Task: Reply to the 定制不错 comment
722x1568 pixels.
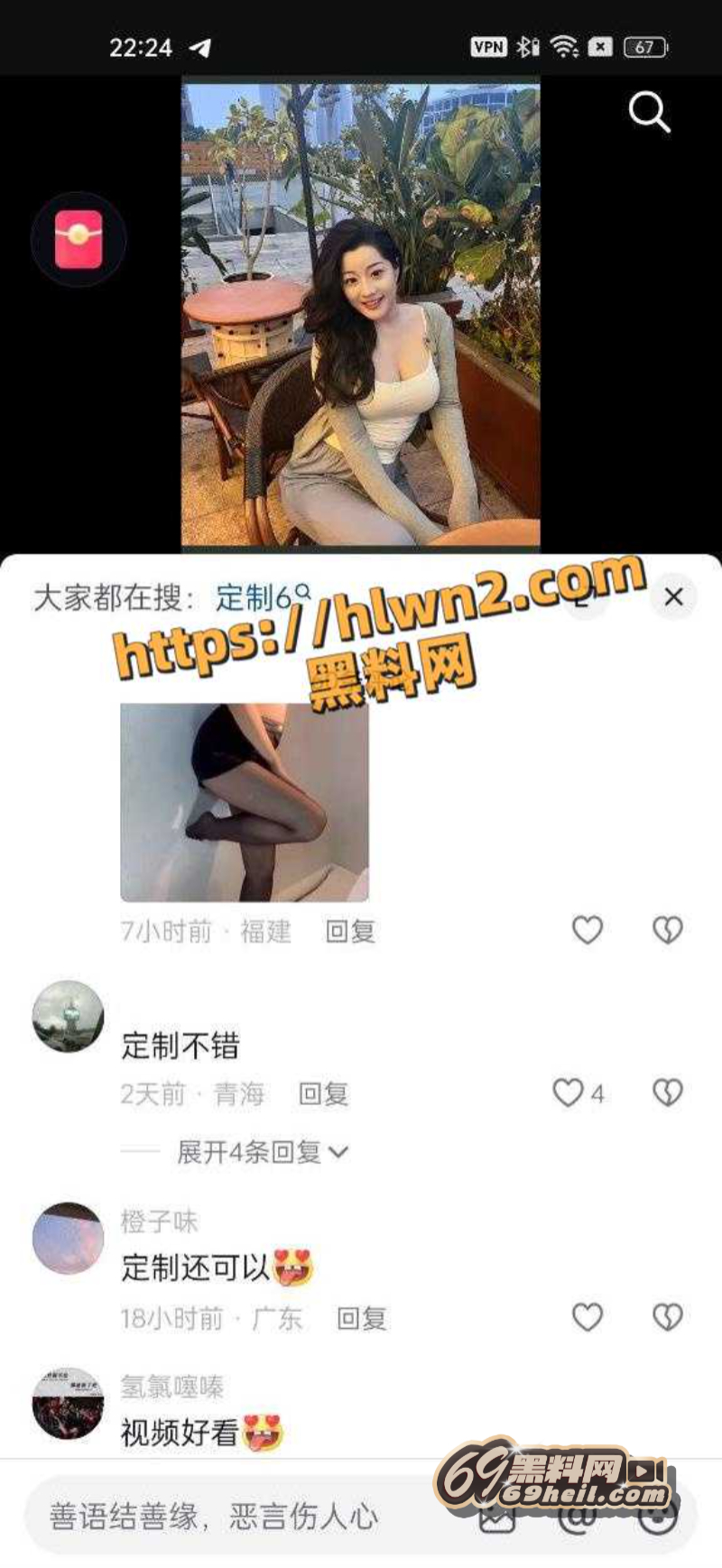Action: coord(323,1094)
